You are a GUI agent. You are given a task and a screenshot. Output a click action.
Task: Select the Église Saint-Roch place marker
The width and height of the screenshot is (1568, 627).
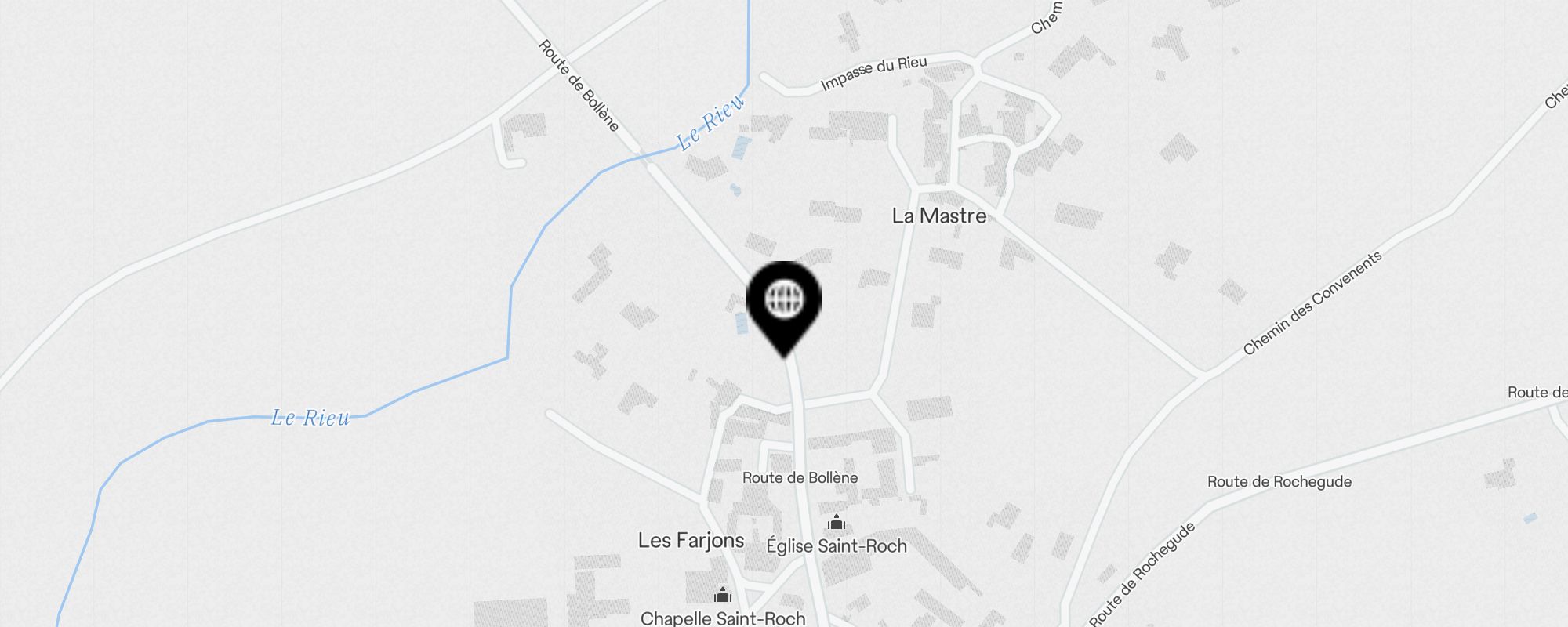[x=837, y=523]
